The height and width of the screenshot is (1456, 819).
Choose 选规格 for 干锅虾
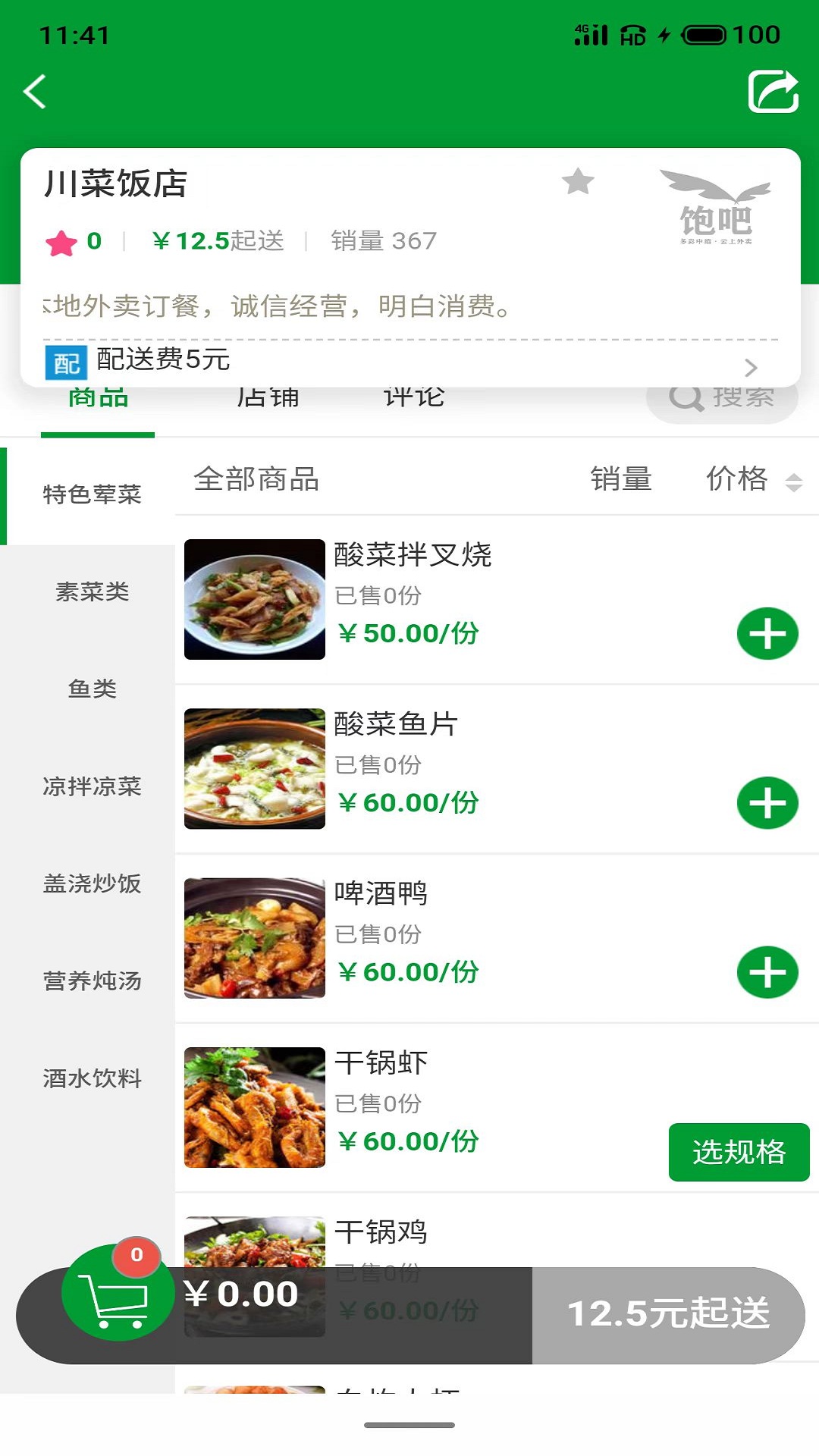pyautogui.click(x=739, y=1152)
